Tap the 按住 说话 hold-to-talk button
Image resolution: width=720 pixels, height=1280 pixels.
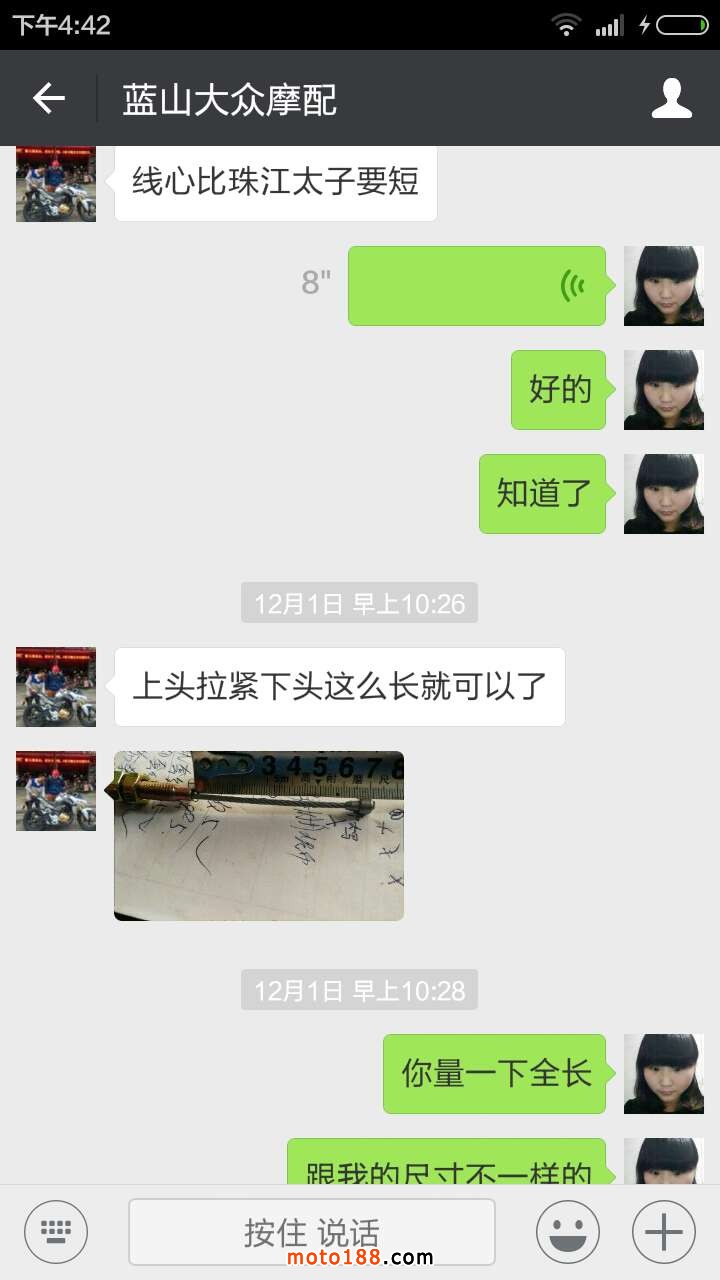tap(311, 1231)
